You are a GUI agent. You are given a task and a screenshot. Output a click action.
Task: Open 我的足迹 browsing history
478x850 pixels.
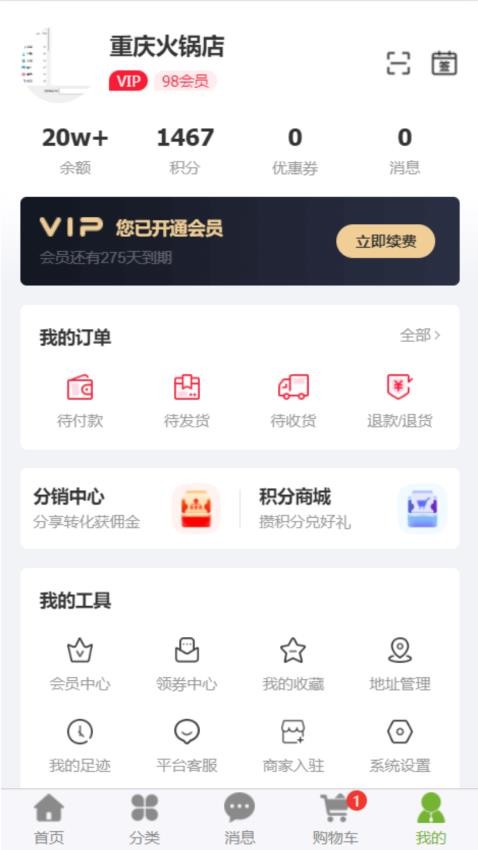[80, 746]
